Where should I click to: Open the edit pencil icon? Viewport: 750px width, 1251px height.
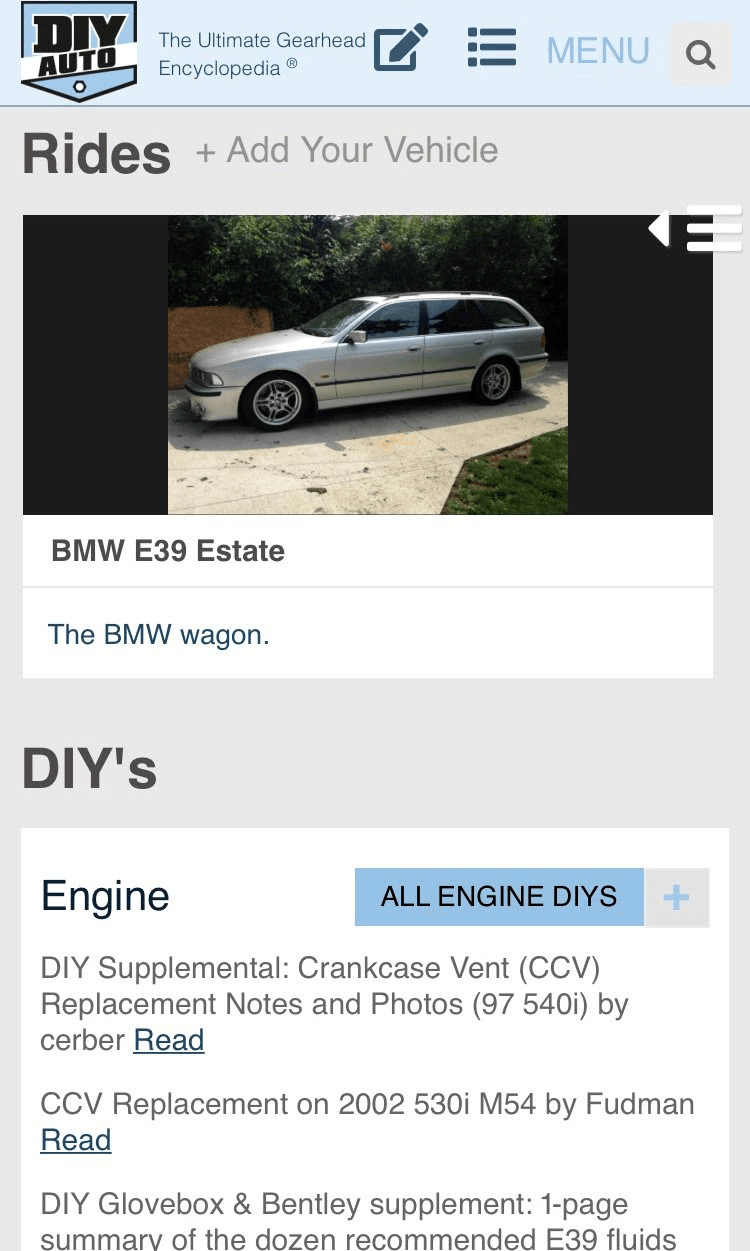401,47
